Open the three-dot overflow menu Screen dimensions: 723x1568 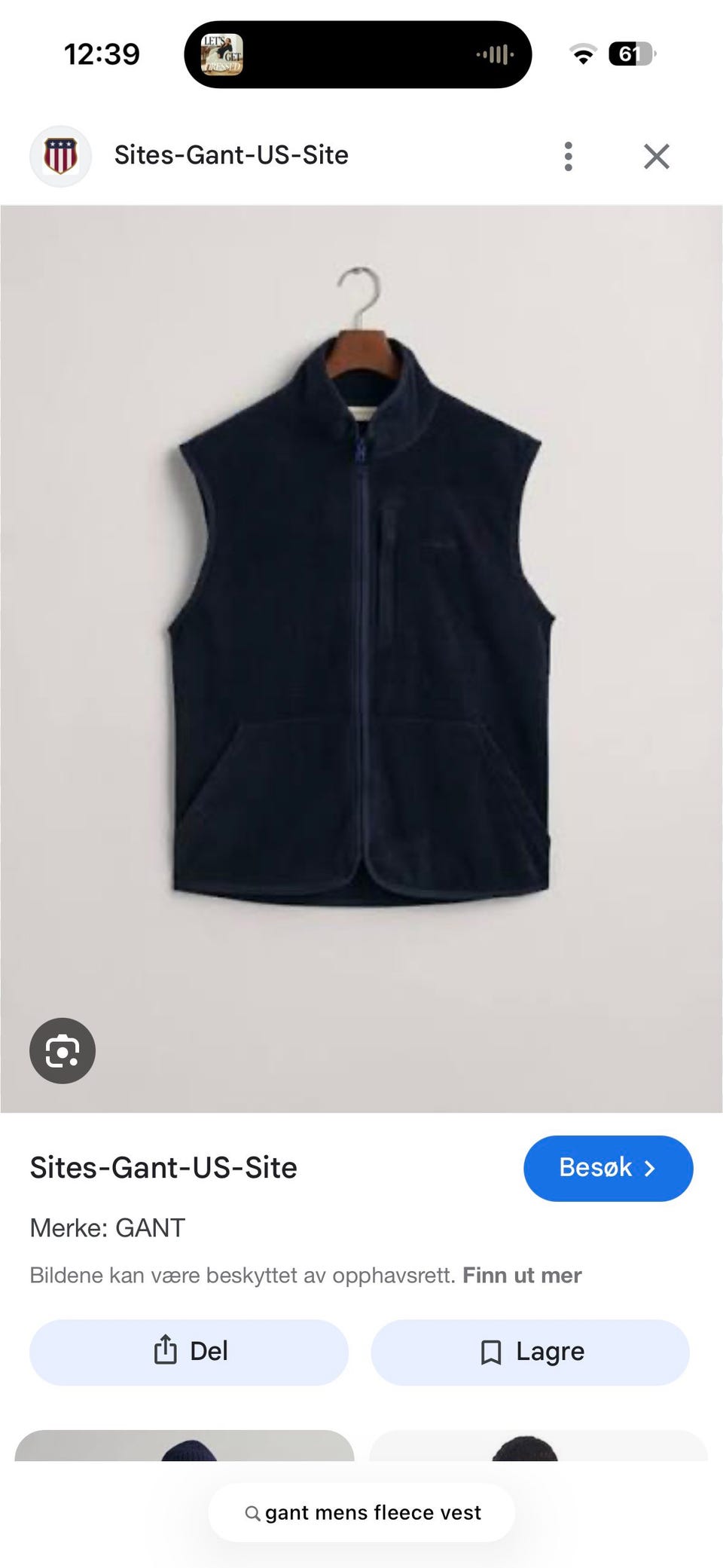569,157
